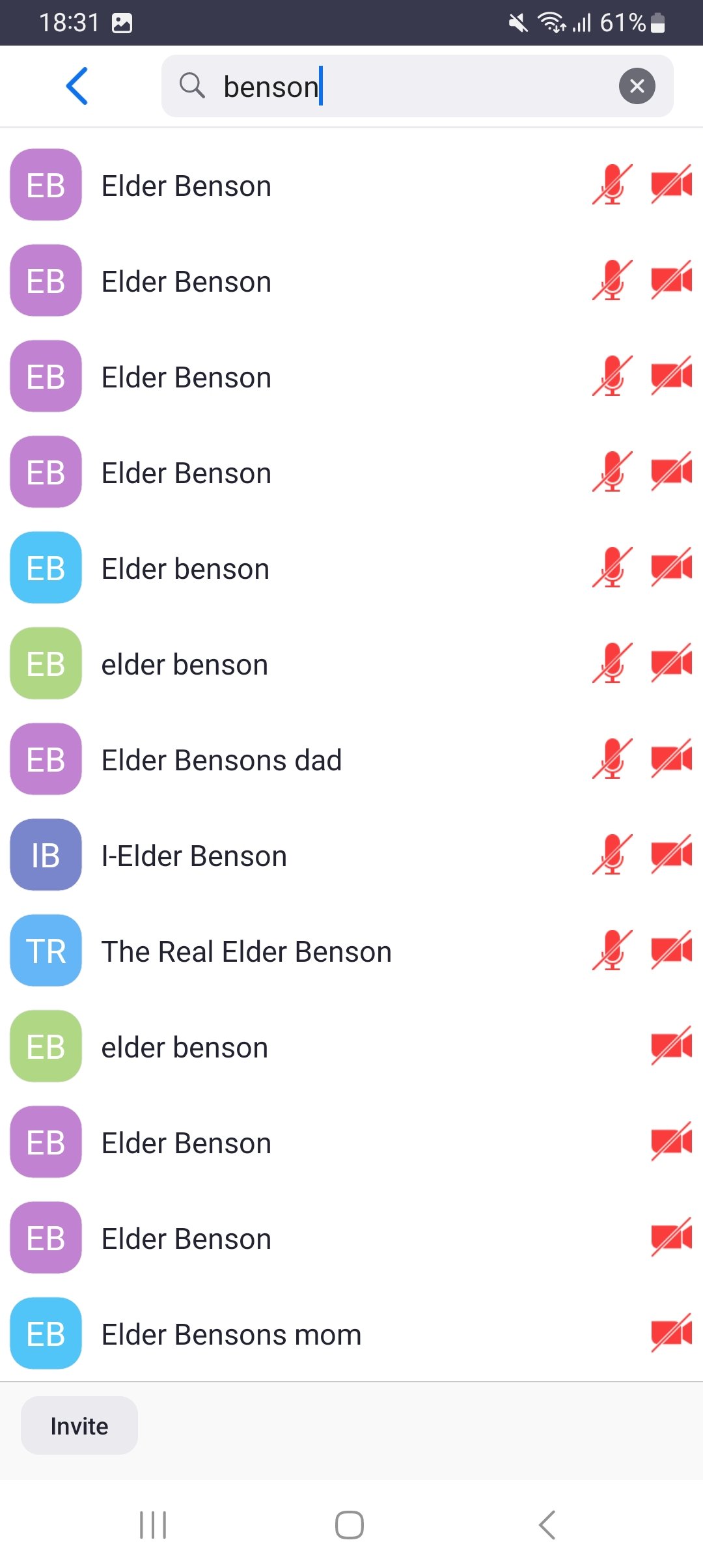Go back using the blue arrow
Image resolution: width=703 pixels, height=1568 pixels.
[77, 86]
